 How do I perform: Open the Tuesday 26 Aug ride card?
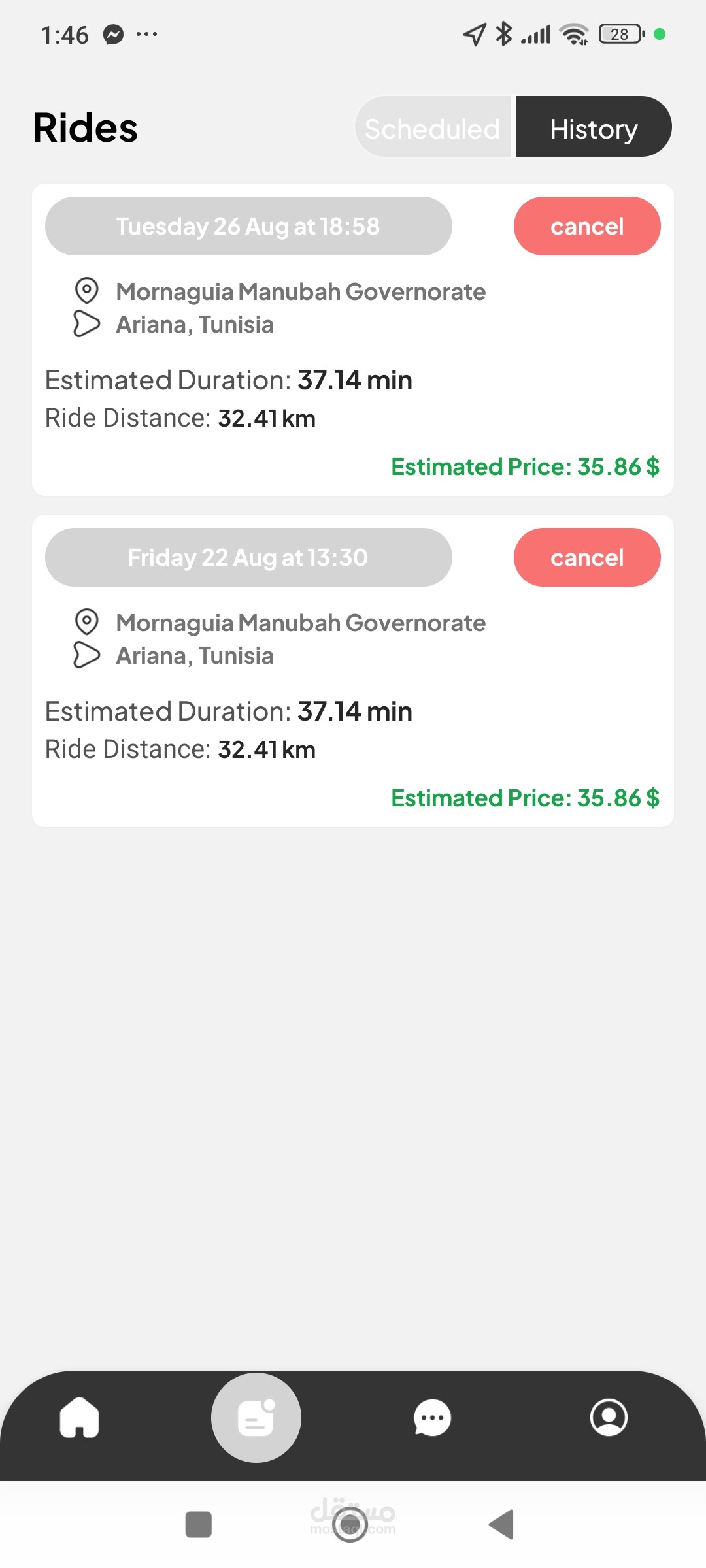[353, 340]
